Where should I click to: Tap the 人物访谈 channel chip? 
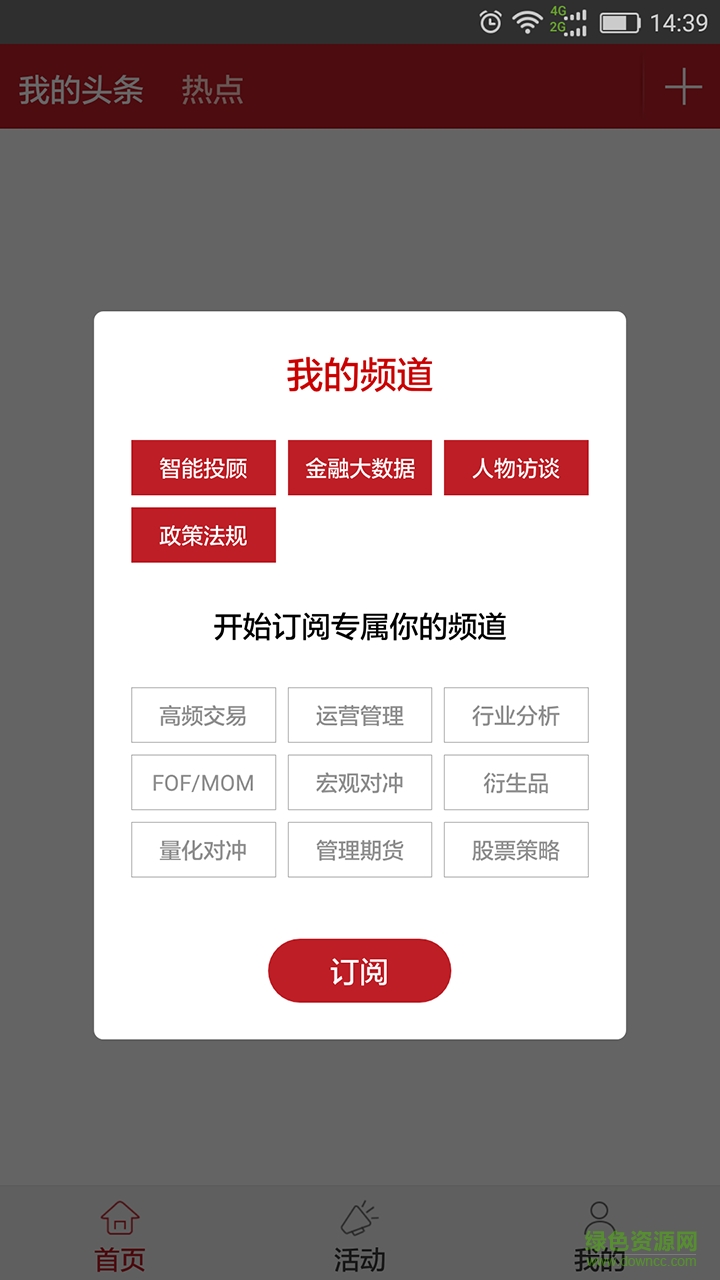tap(516, 468)
